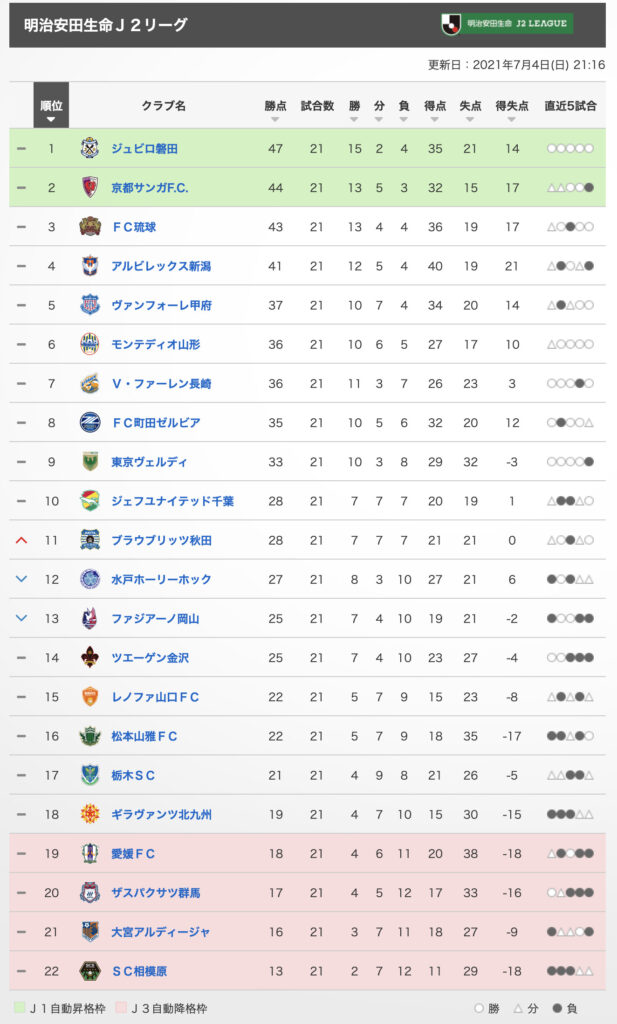This screenshot has height=1024, width=617.
Task: Open the 水戸ホーリーホック link
Action: coord(161,580)
